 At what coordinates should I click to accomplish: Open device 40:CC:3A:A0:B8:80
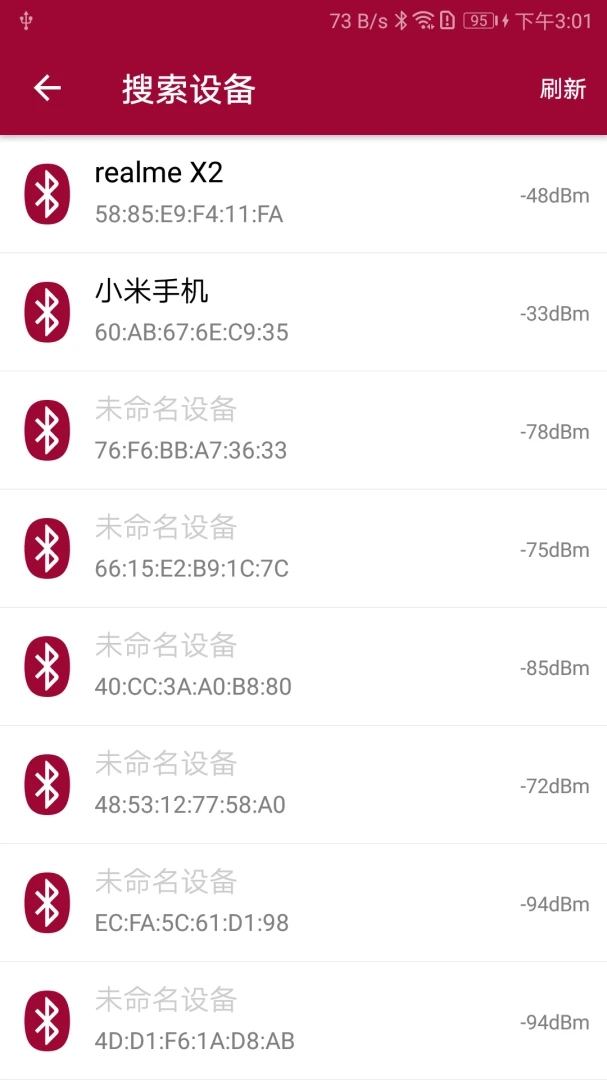[303, 666]
